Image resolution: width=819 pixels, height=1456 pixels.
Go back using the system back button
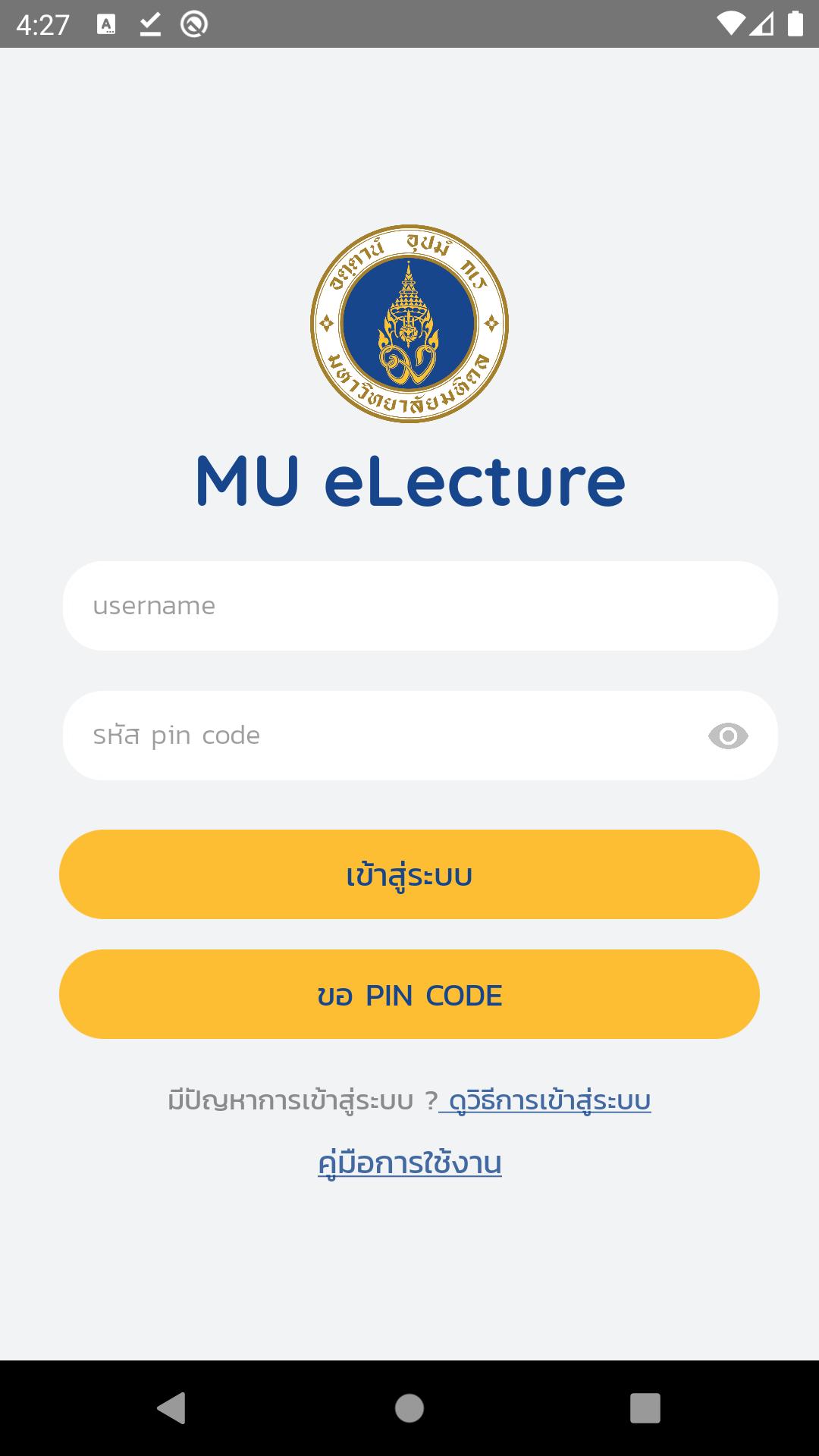(x=171, y=1408)
